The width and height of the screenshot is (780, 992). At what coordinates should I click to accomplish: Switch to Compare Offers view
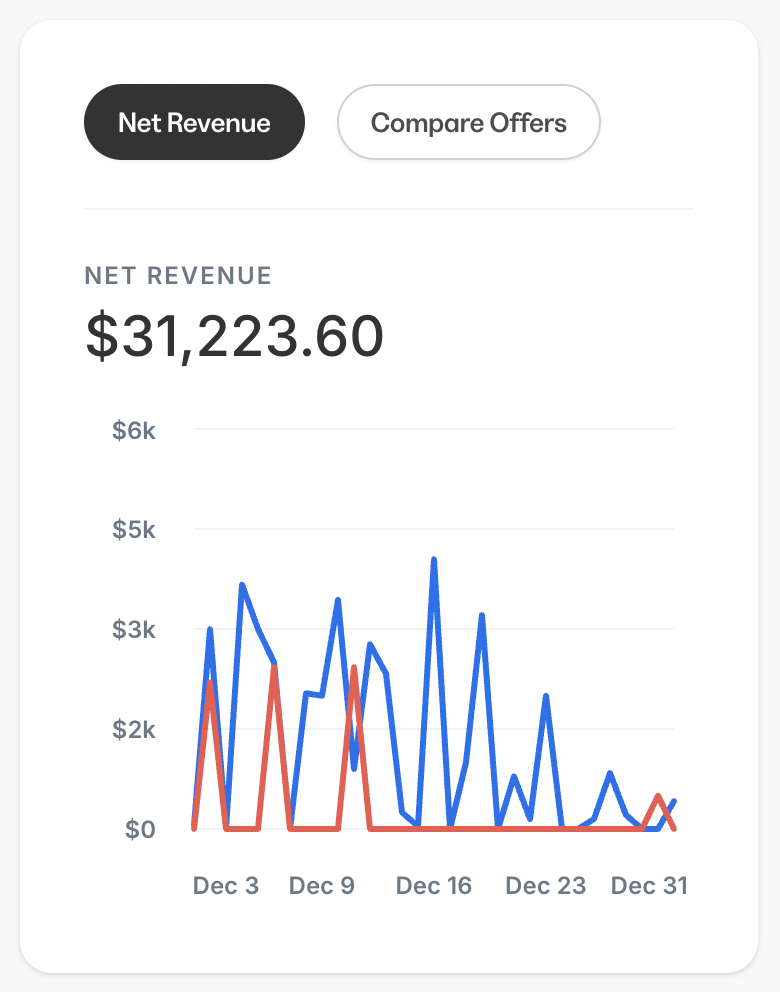coord(468,123)
